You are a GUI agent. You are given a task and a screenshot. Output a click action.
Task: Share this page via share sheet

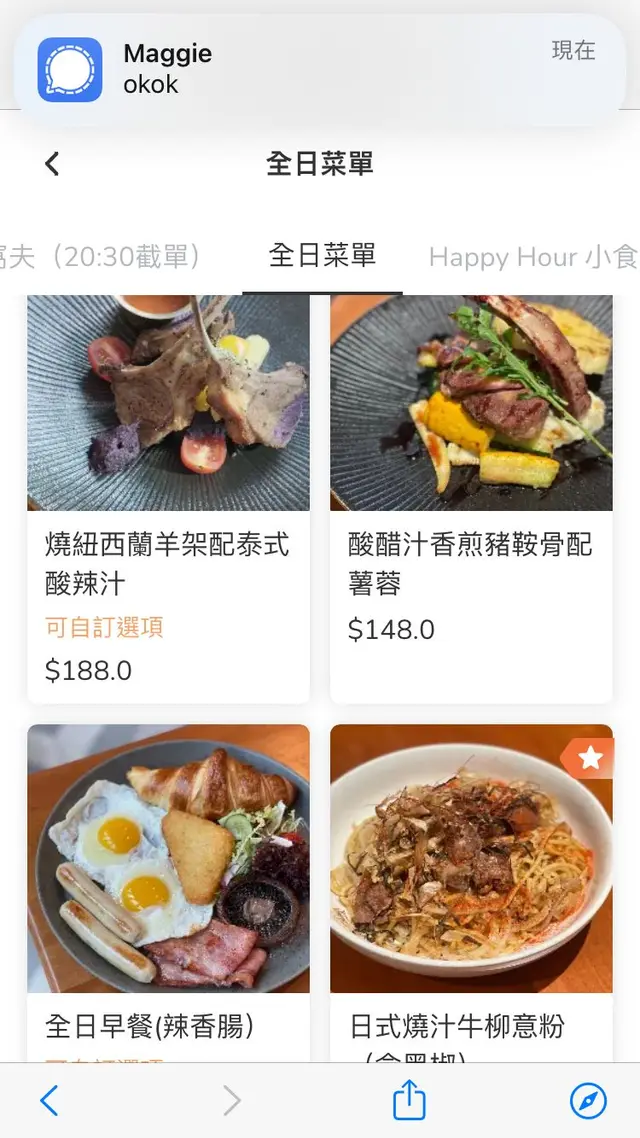409,1101
